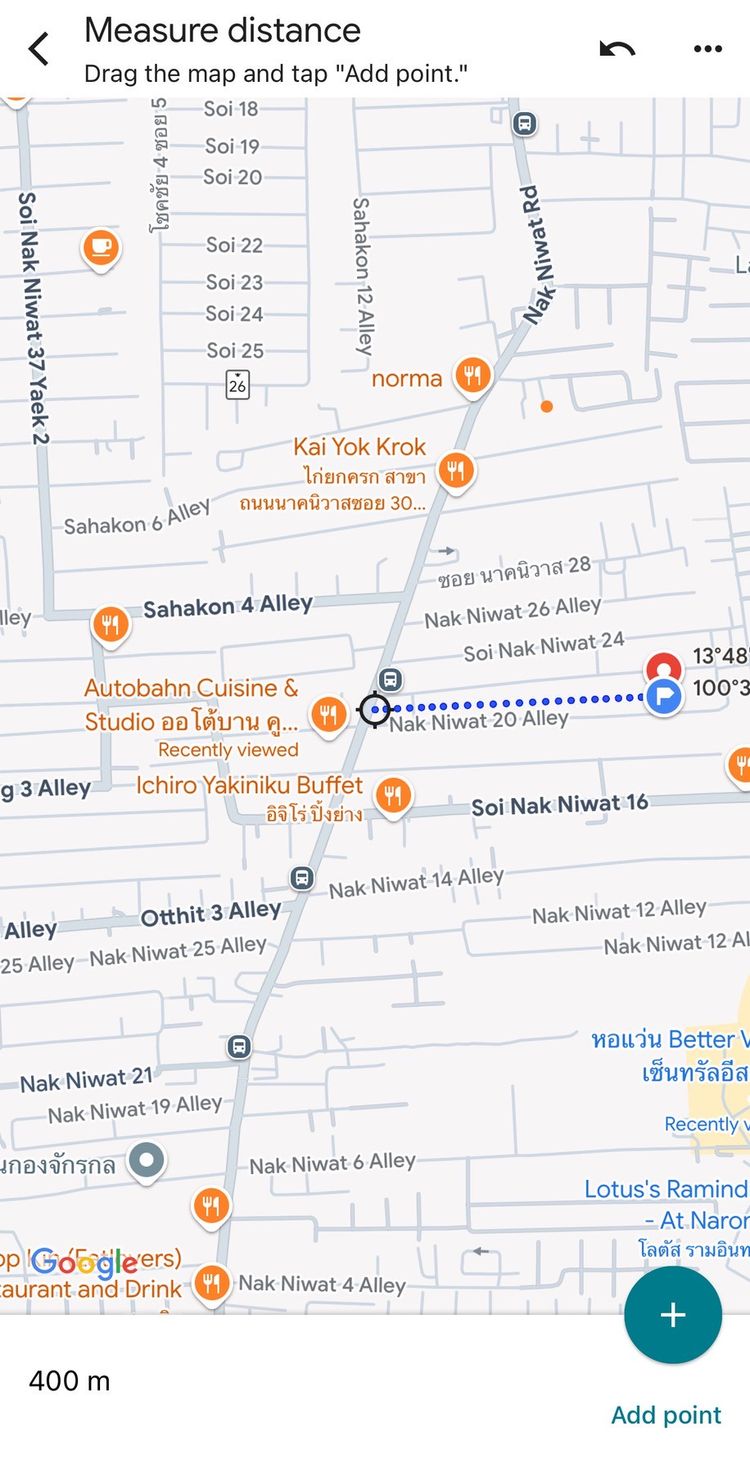Tap the red dropped location pin

click(x=663, y=666)
